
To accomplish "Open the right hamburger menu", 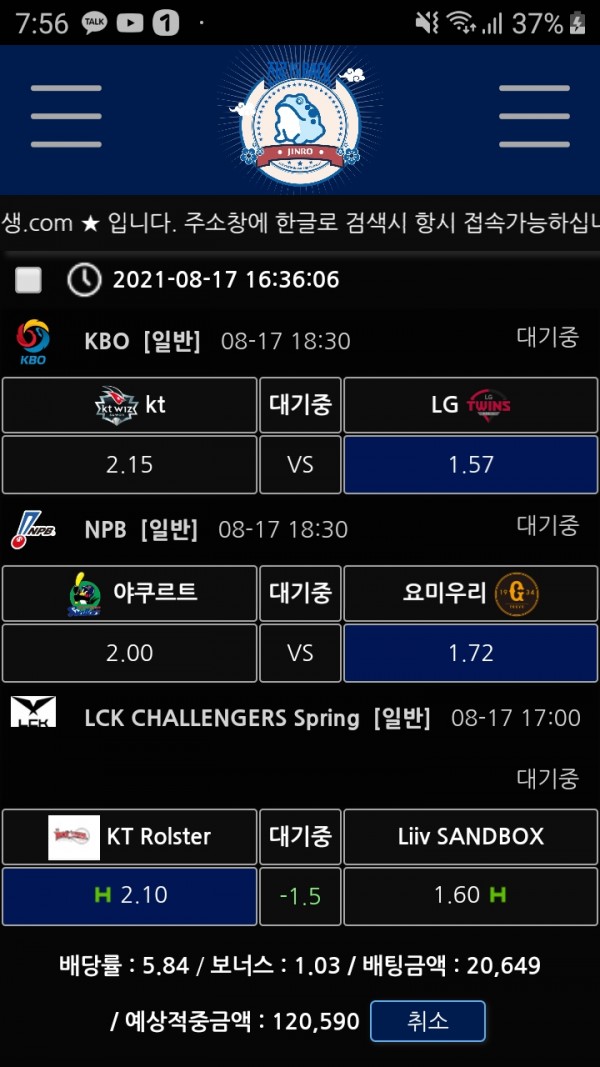I will [x=534, y=116].
